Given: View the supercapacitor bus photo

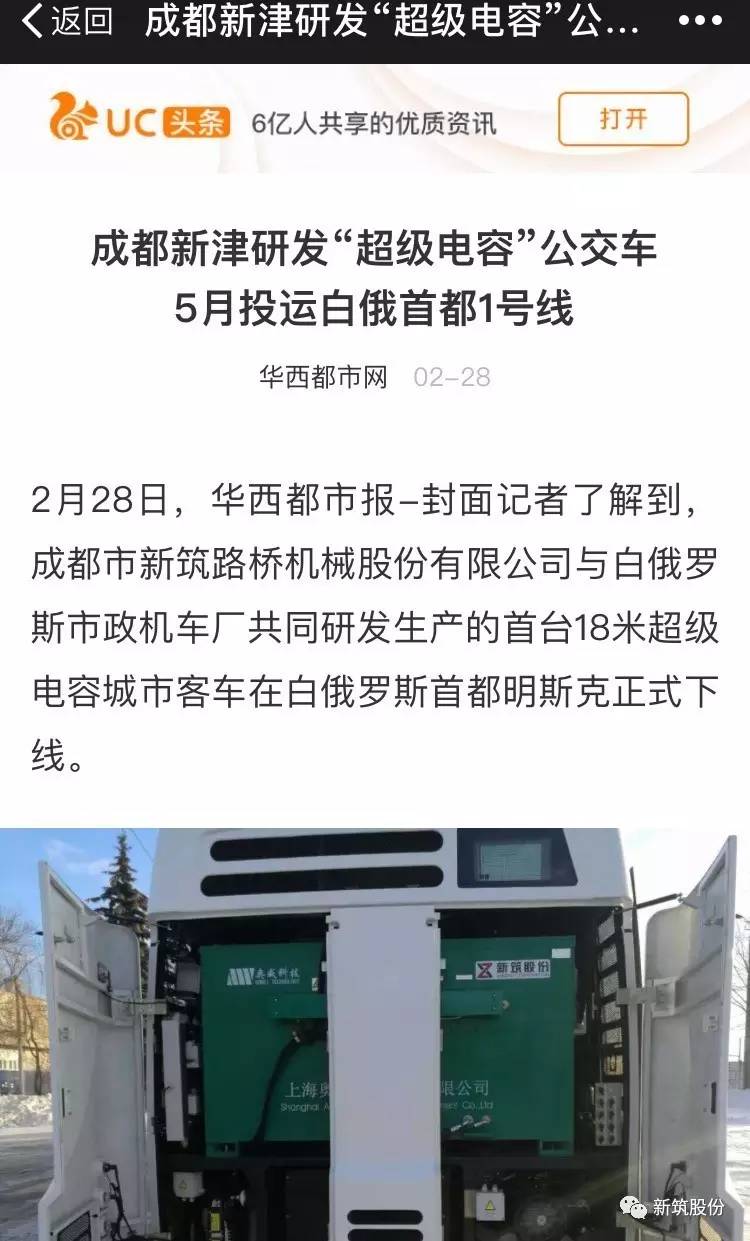Looking at the screenshot, I should point(375,1035).
